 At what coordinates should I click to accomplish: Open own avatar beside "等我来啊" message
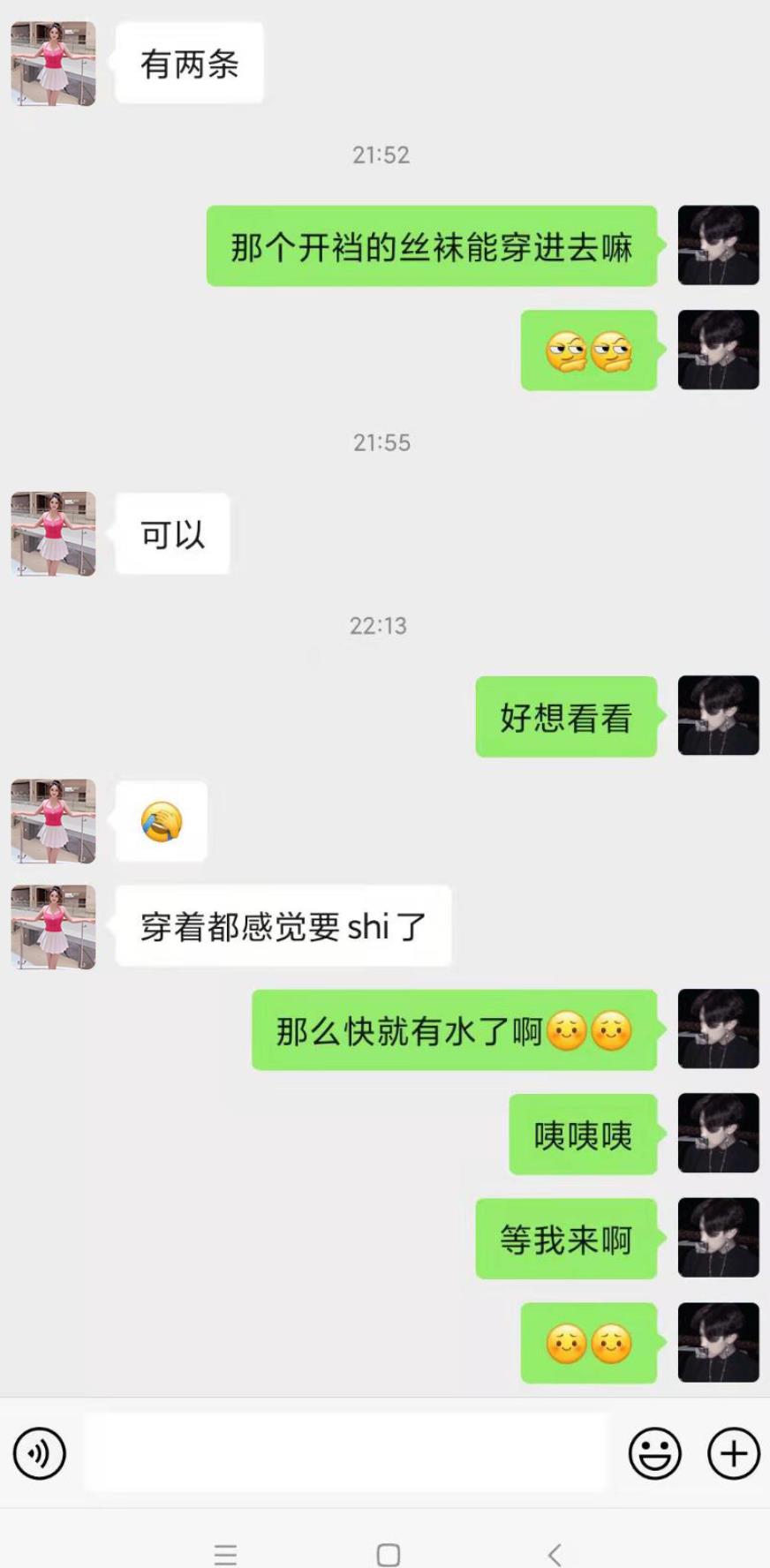tap(718, 1238)
